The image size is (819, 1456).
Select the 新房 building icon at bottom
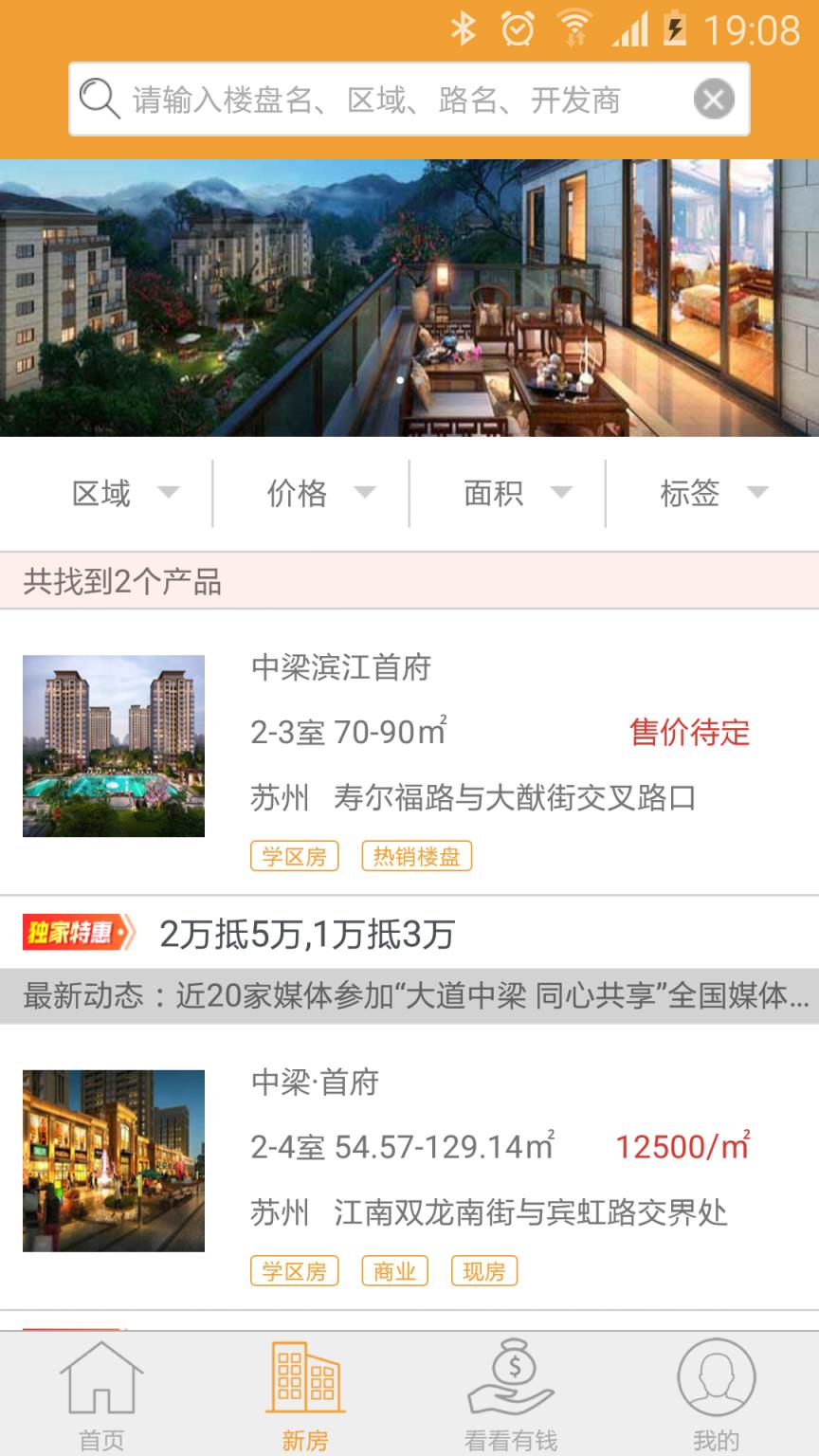click(306, 1384)
